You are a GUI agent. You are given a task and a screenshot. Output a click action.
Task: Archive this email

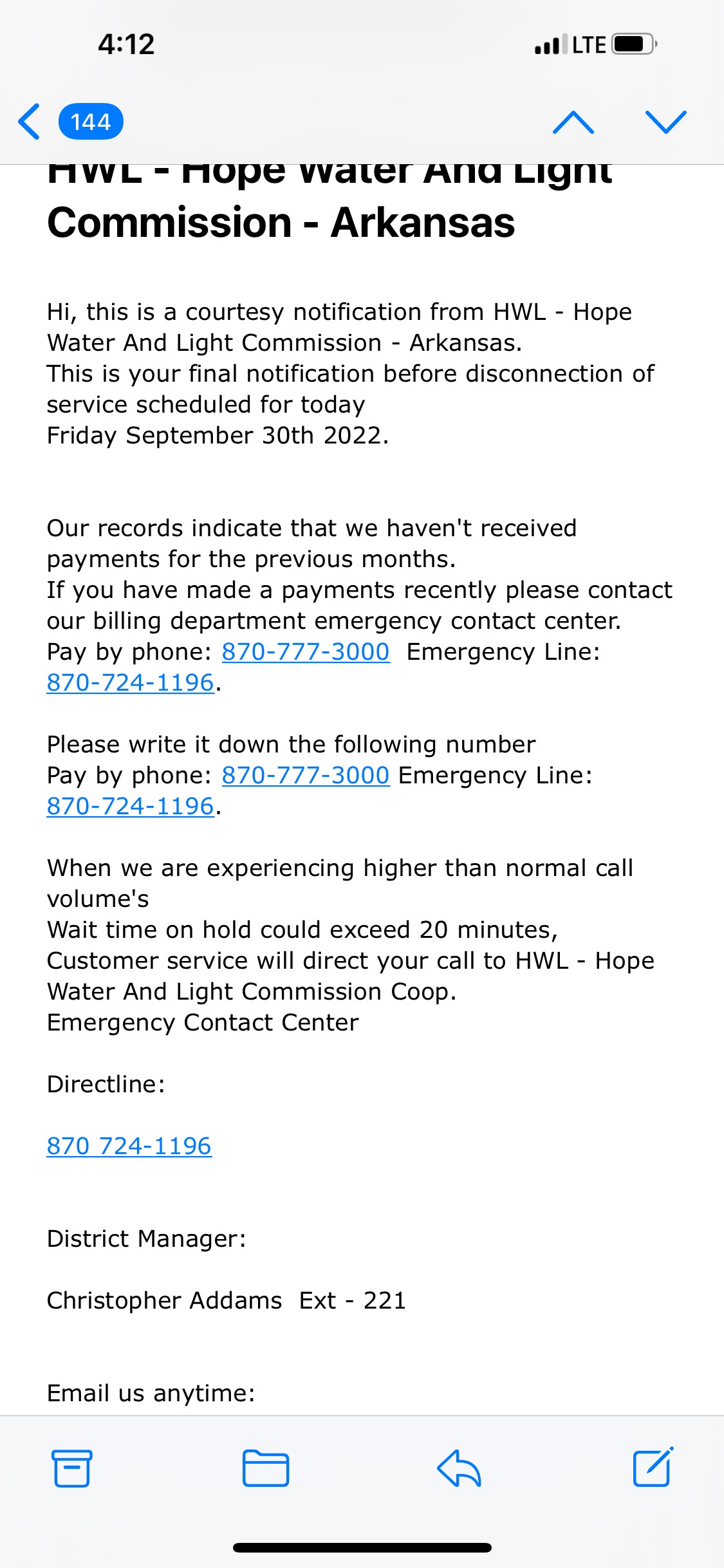click(x=71, y=1469)
